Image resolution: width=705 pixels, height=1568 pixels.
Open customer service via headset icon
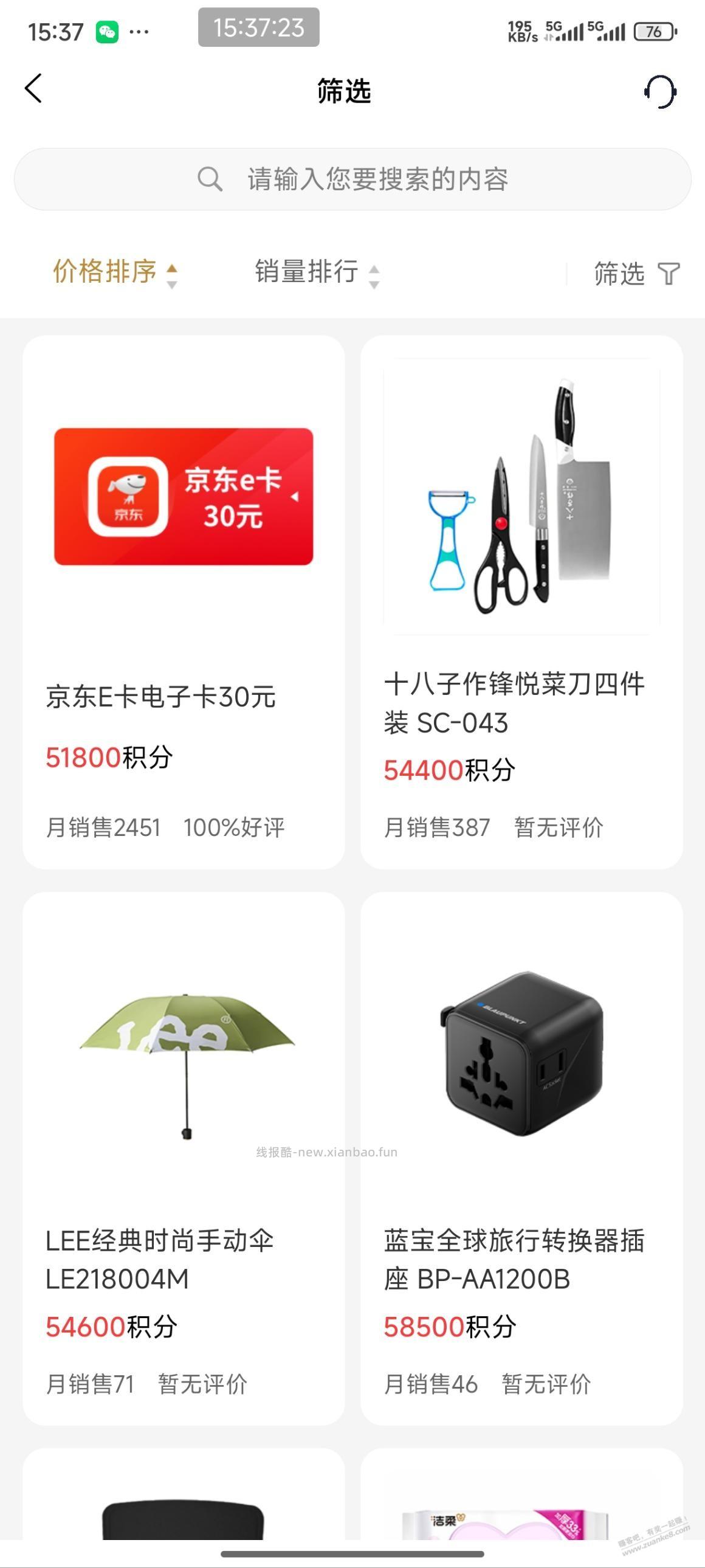point(662,90)
